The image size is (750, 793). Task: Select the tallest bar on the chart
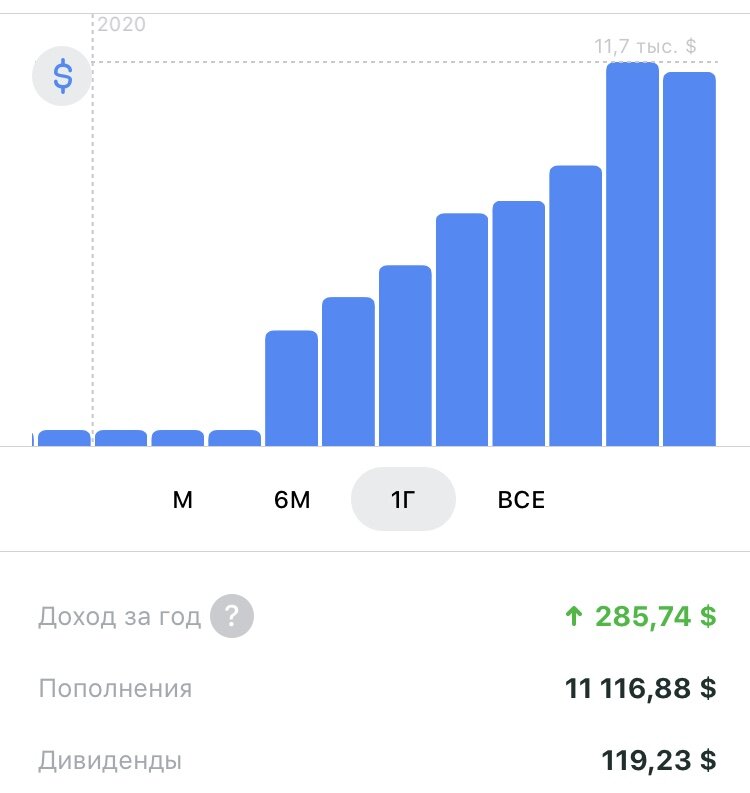[x=632, y=250]
